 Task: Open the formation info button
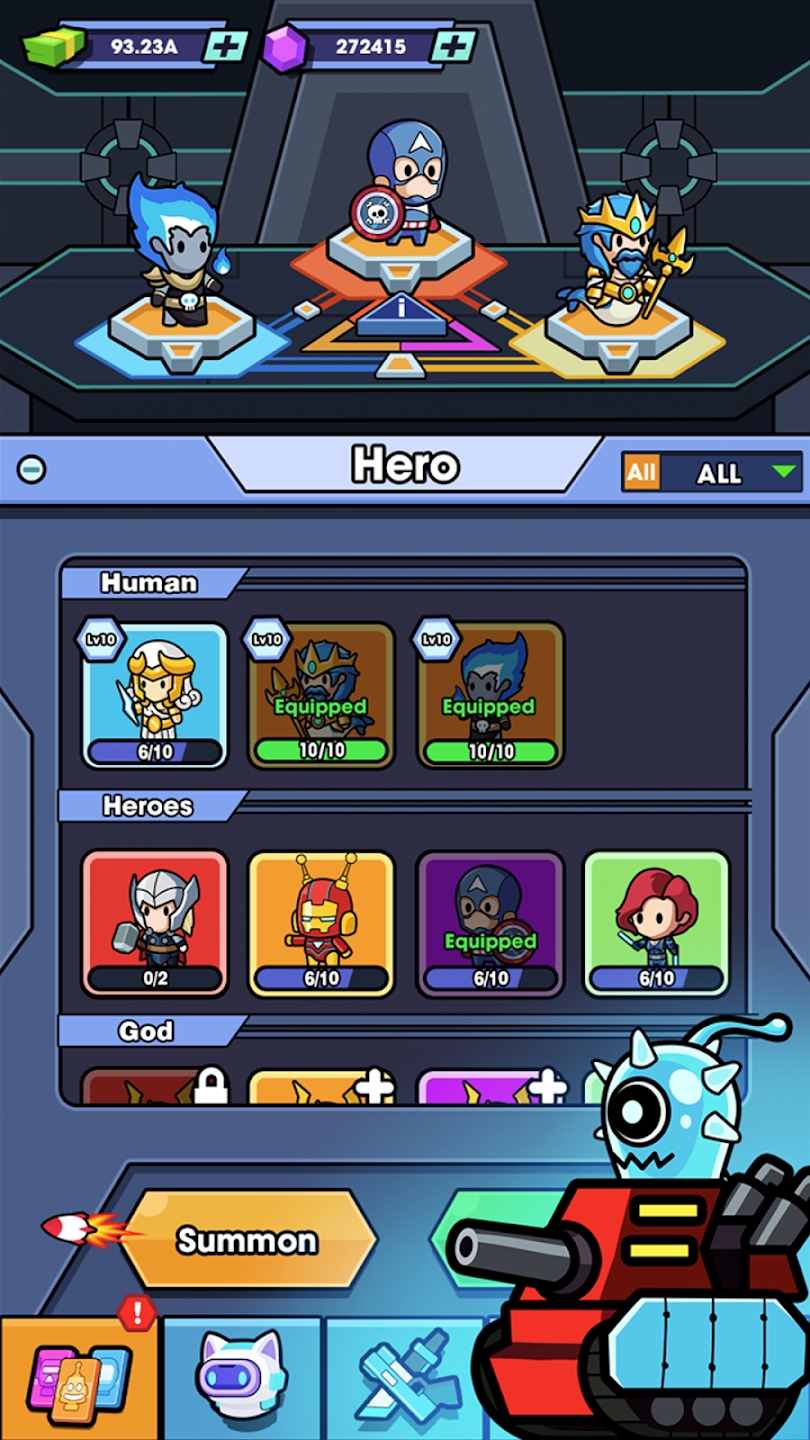click(x=402, y=307)
